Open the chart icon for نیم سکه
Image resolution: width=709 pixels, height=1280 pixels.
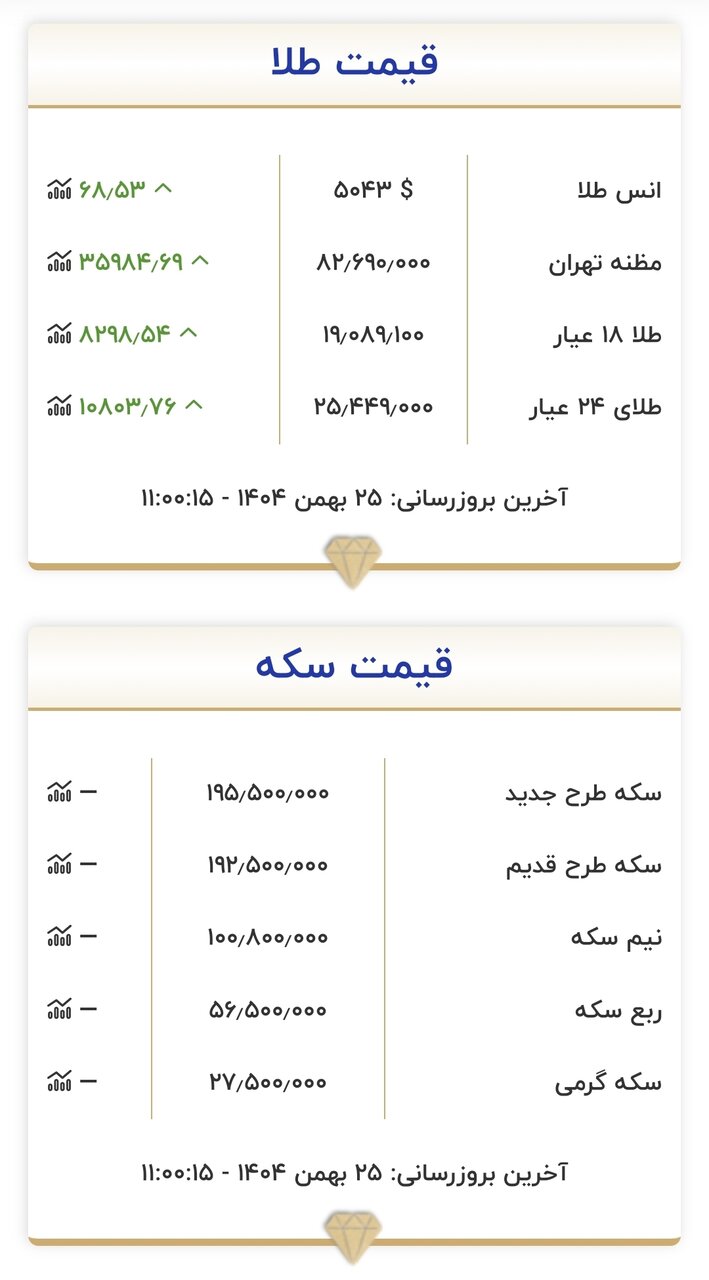[59, 937]
